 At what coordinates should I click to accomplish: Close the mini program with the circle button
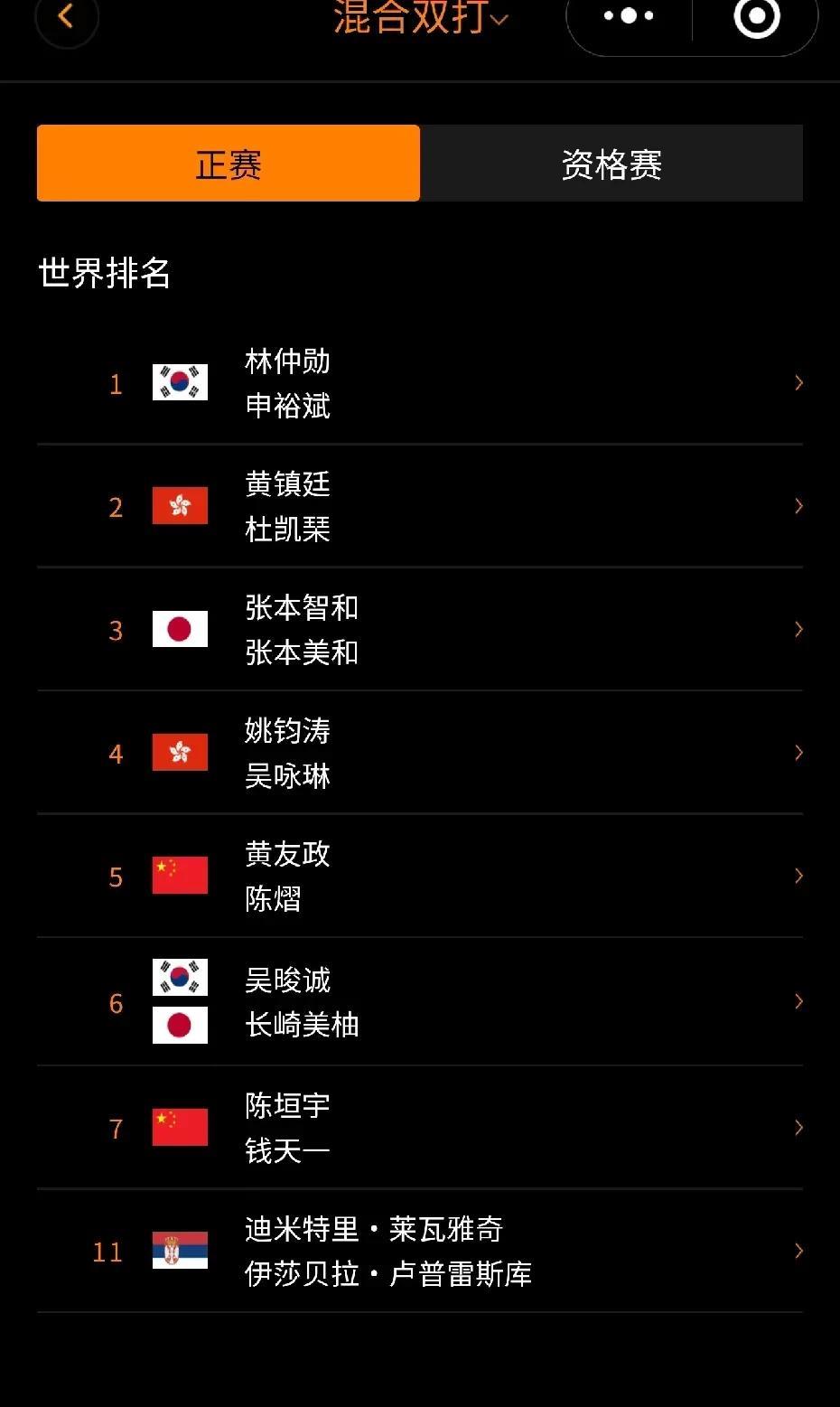(756, 16)
